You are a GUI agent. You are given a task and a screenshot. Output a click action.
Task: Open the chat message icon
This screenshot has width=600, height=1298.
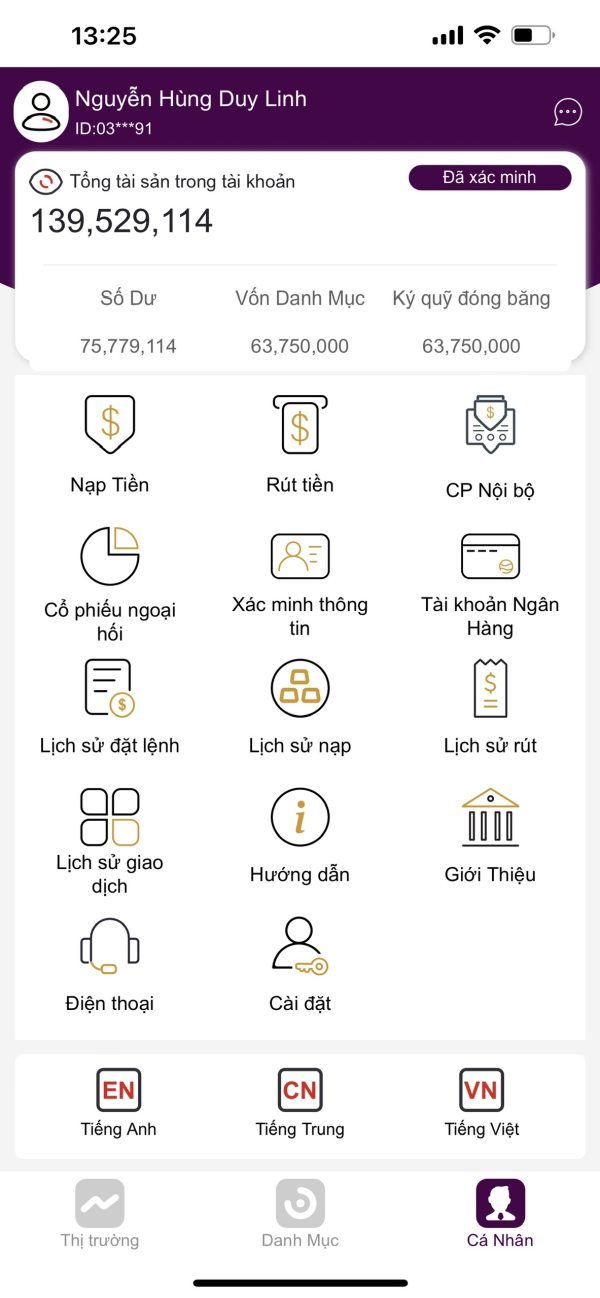pyautogui.click(x=567, y=112)
